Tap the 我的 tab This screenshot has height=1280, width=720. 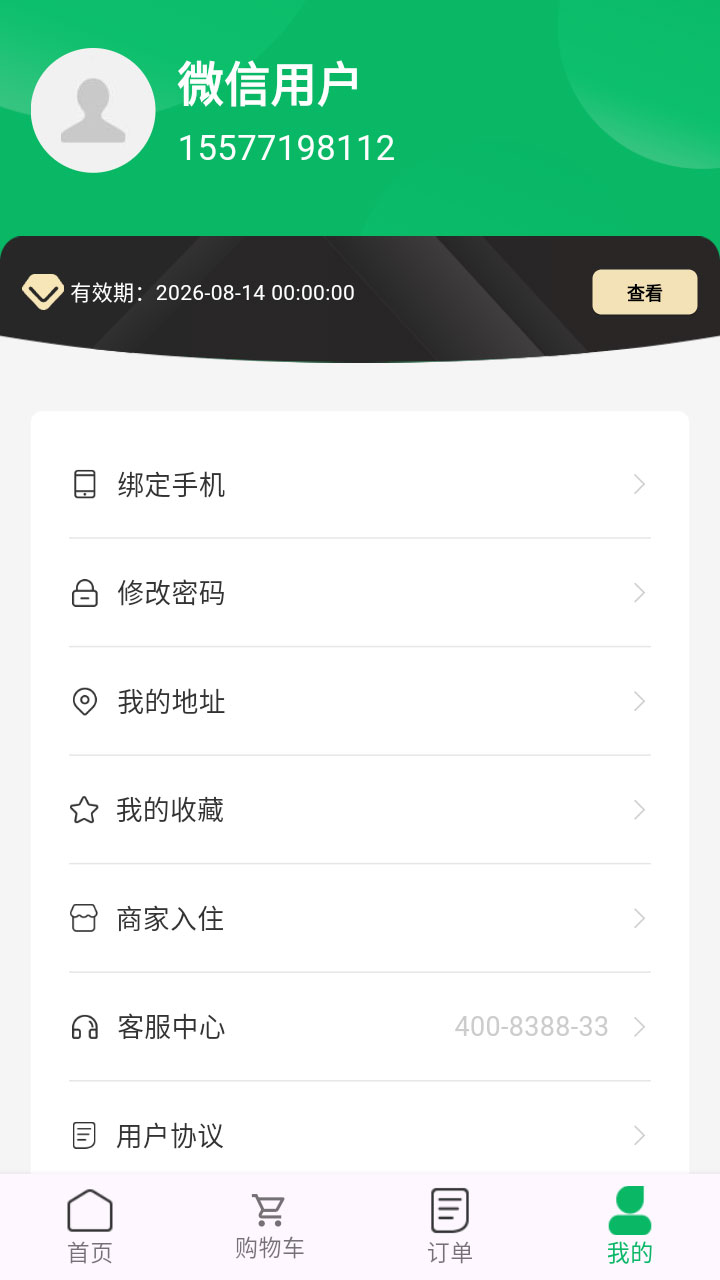pyautogui.click(x=630, y=1226)
